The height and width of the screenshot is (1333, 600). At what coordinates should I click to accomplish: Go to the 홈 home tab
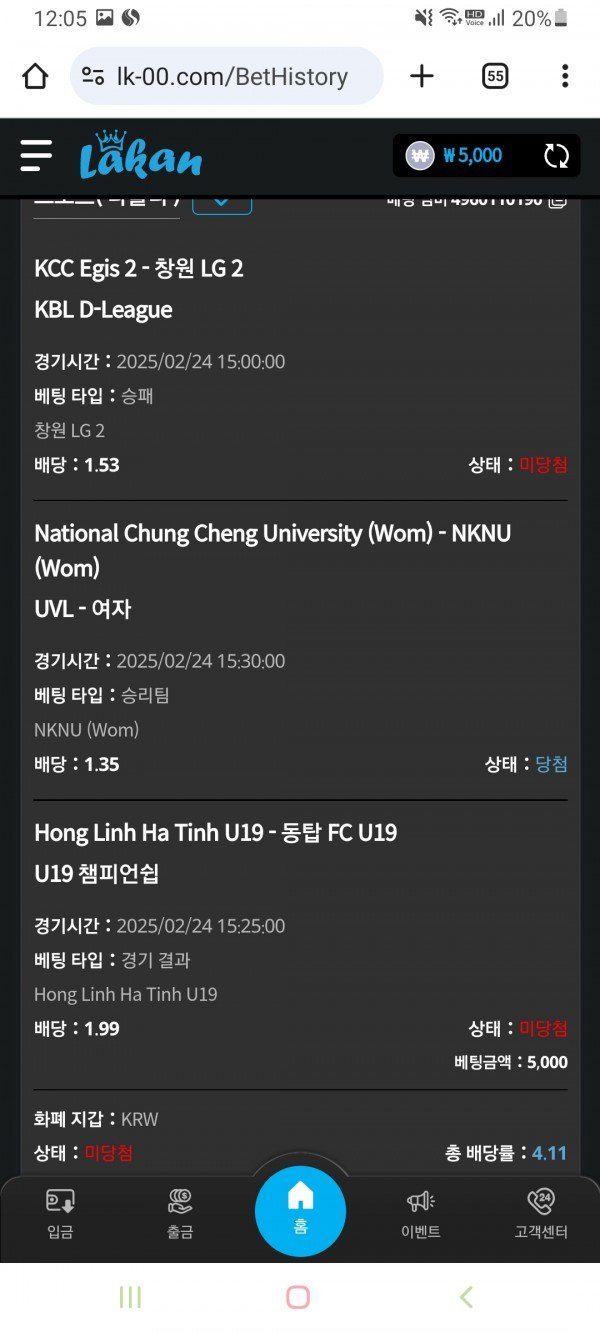click(x=300, y=1210)
